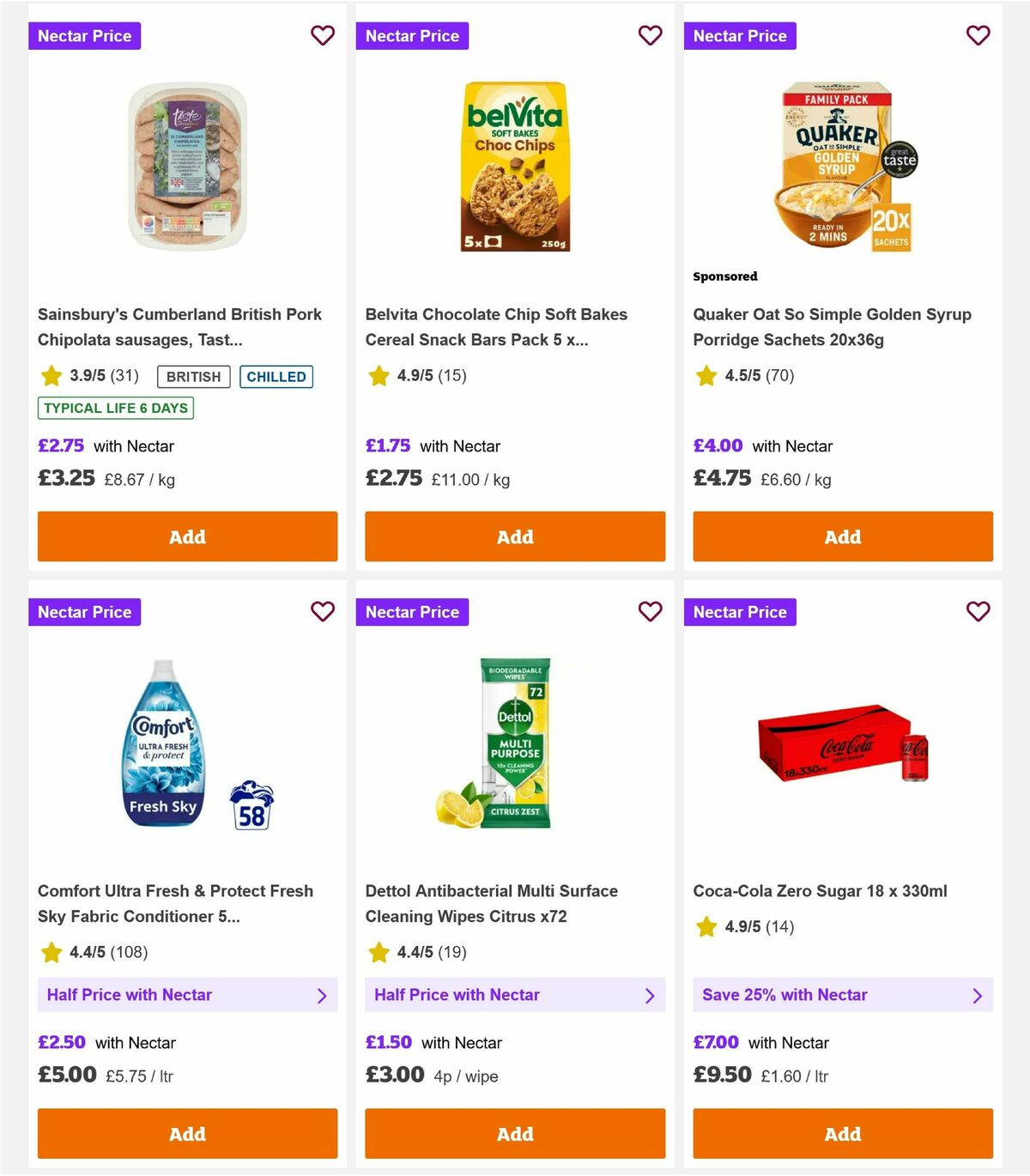
Task: Toggle the favourite heart on Belvita Soft Bakes
Action: (x=650, y=35)
